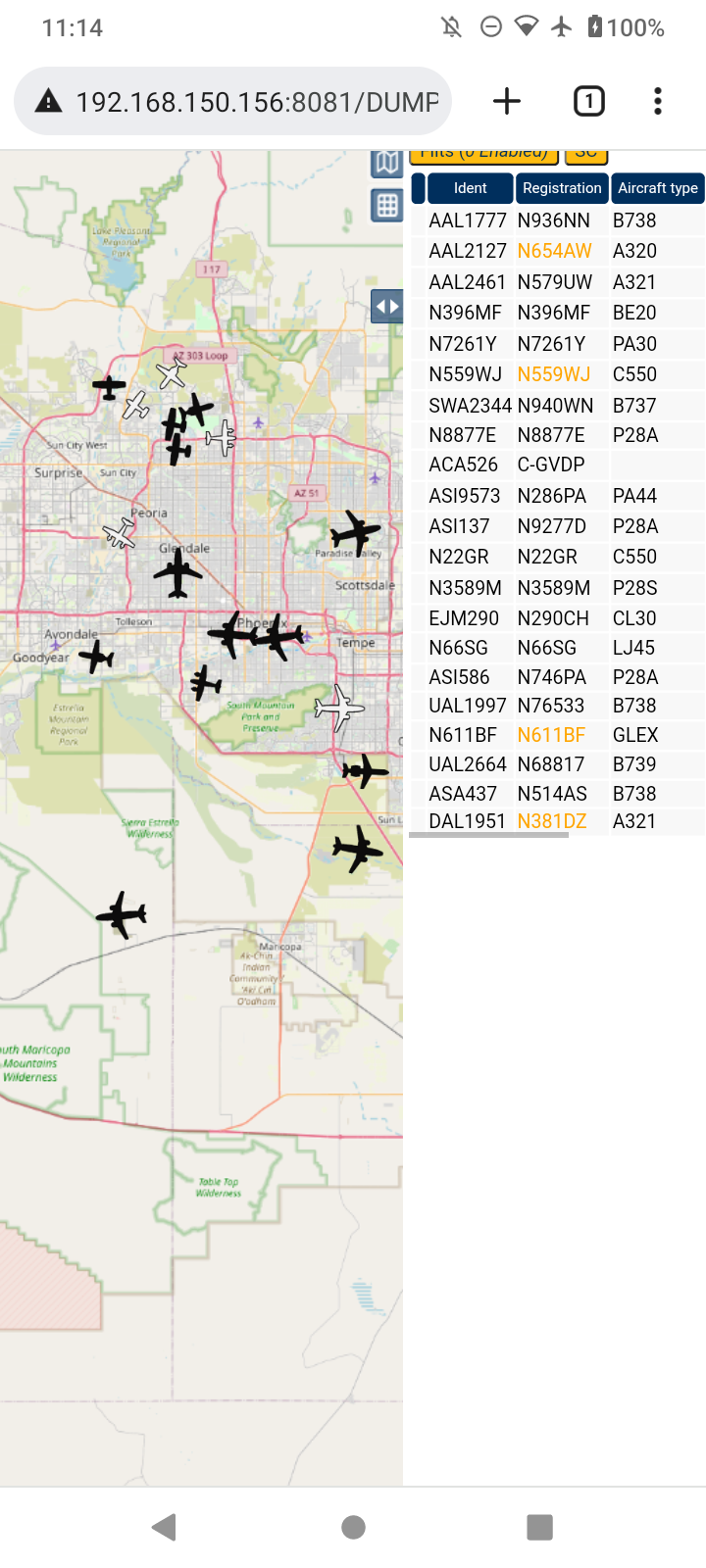
Task: Open the map layer selector icon
Action: coord(387,163)
